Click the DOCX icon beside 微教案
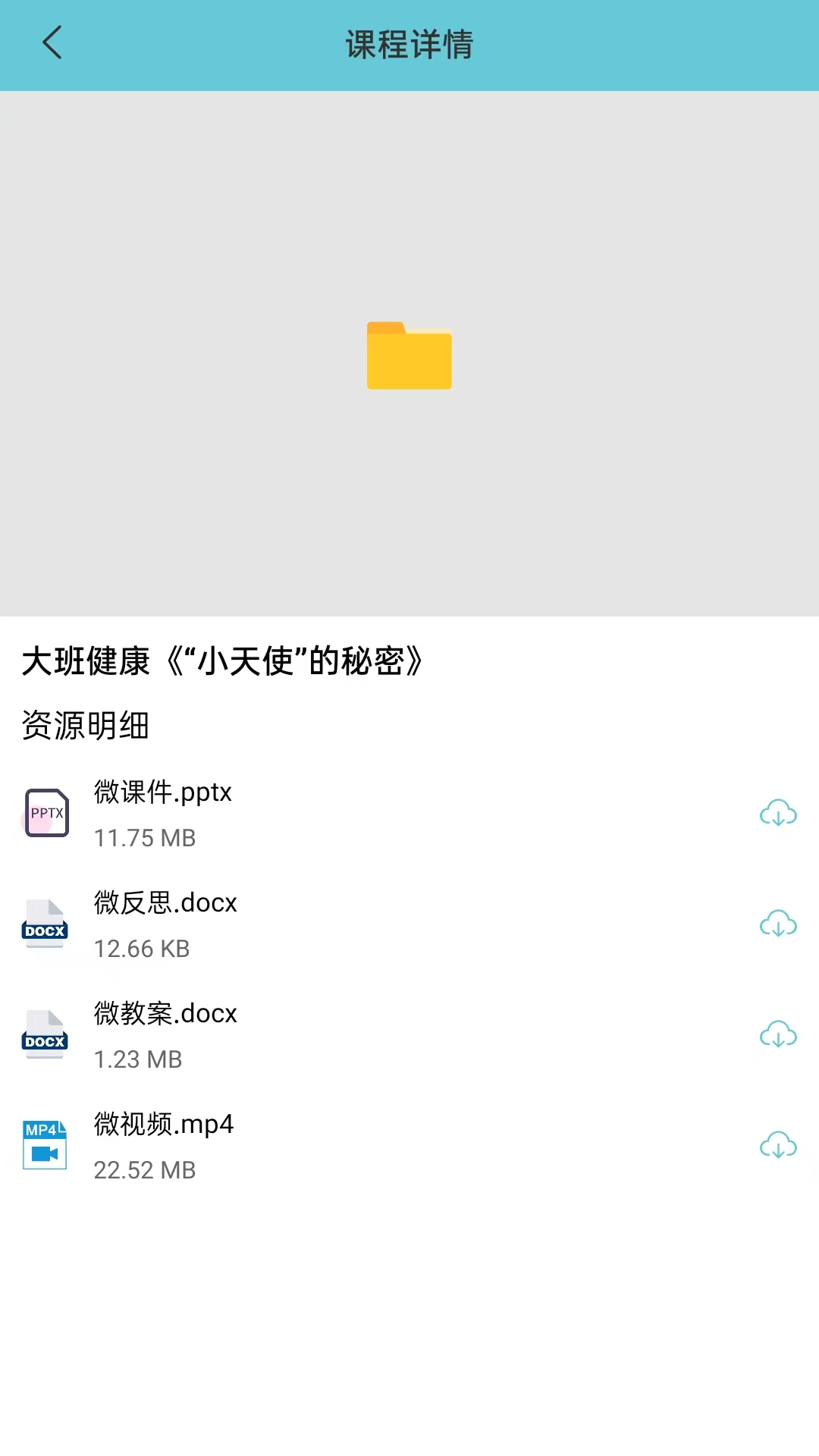 click(45, 1034)
